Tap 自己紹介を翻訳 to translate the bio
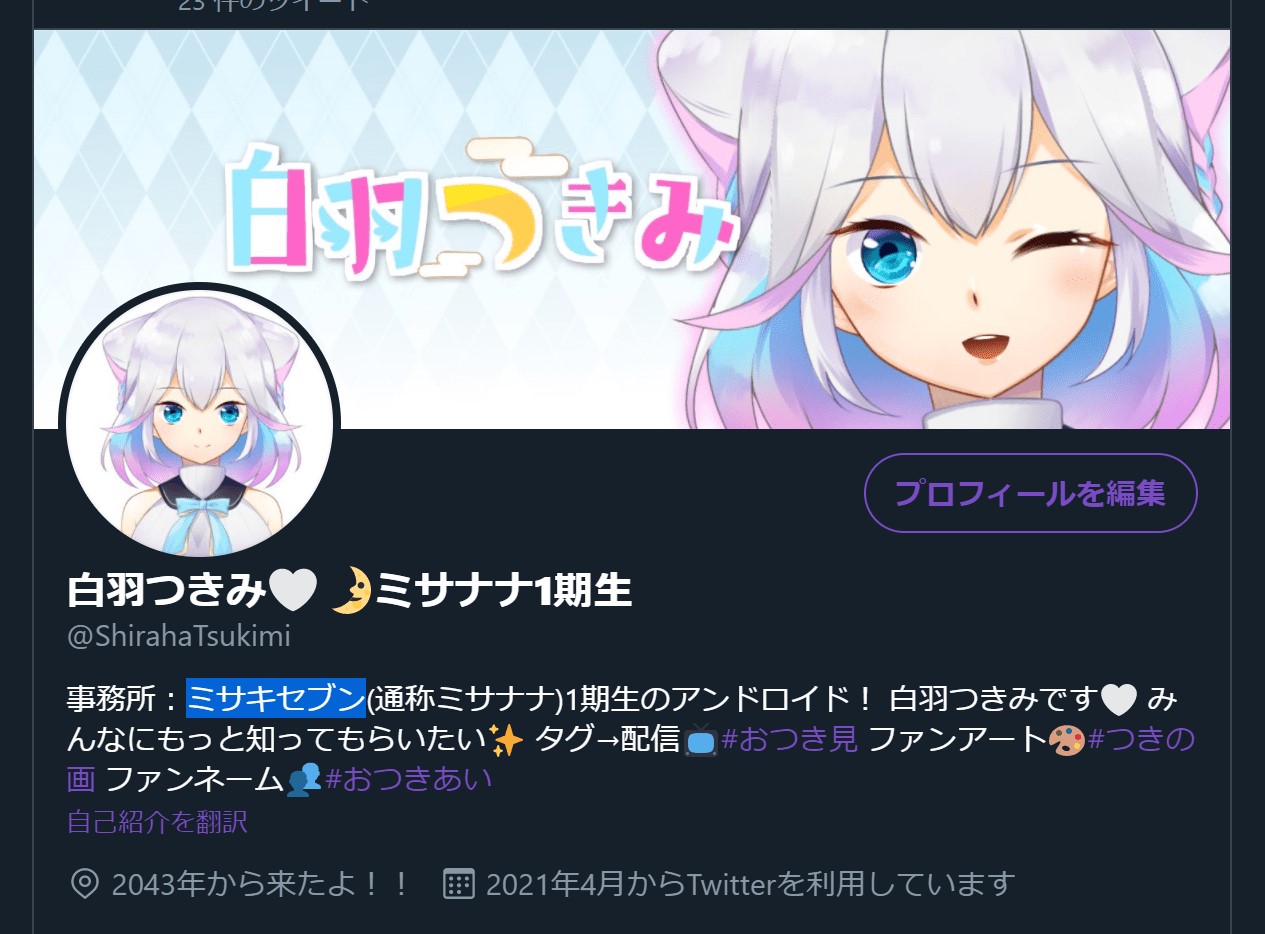This screenshot has height=934, width=1265. click(x=157, y=822)
